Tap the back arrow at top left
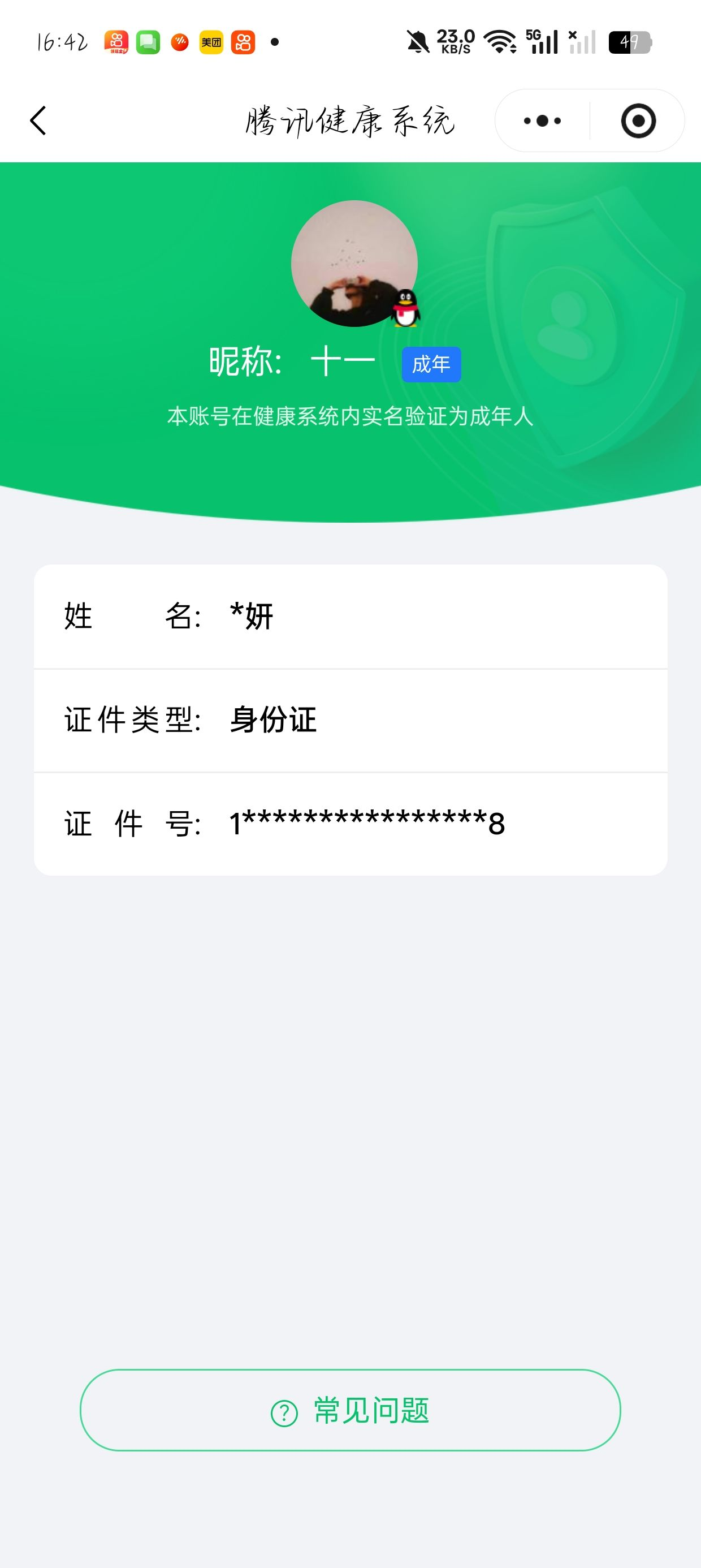This screenshot has height=1568, width=701. point(38,120)
